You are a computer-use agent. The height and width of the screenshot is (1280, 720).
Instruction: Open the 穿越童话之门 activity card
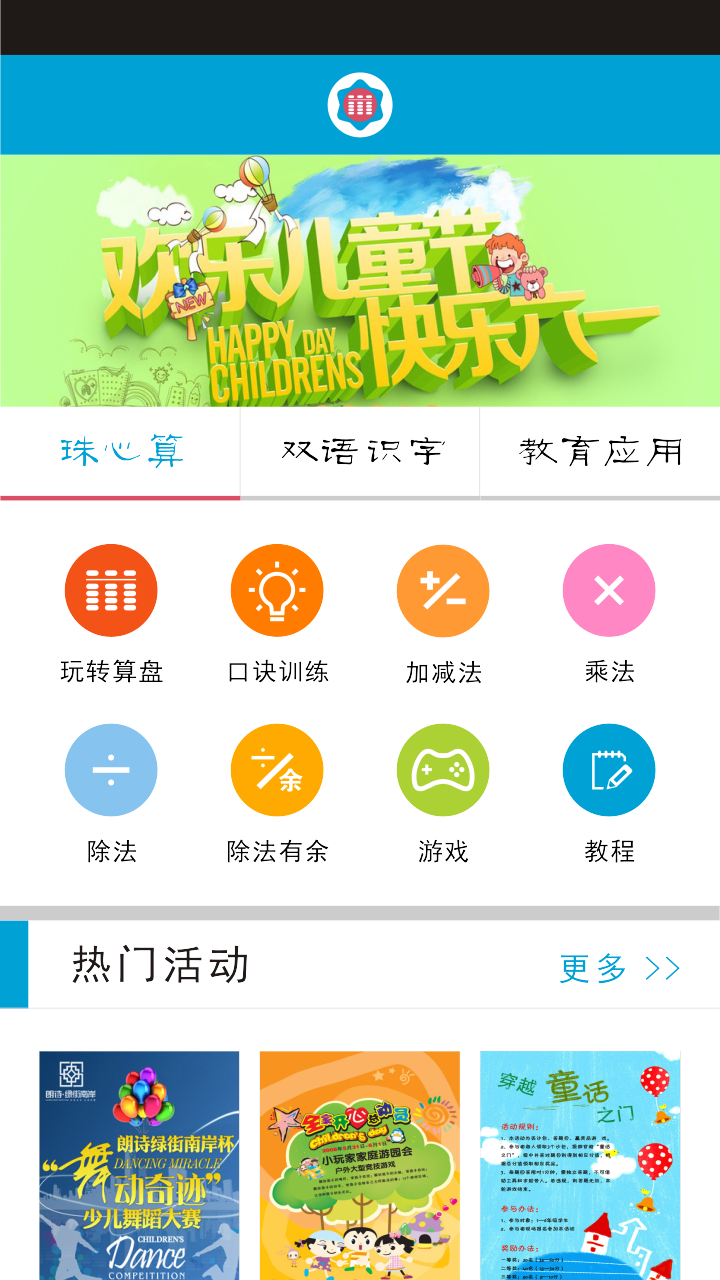pos(580,1165)
